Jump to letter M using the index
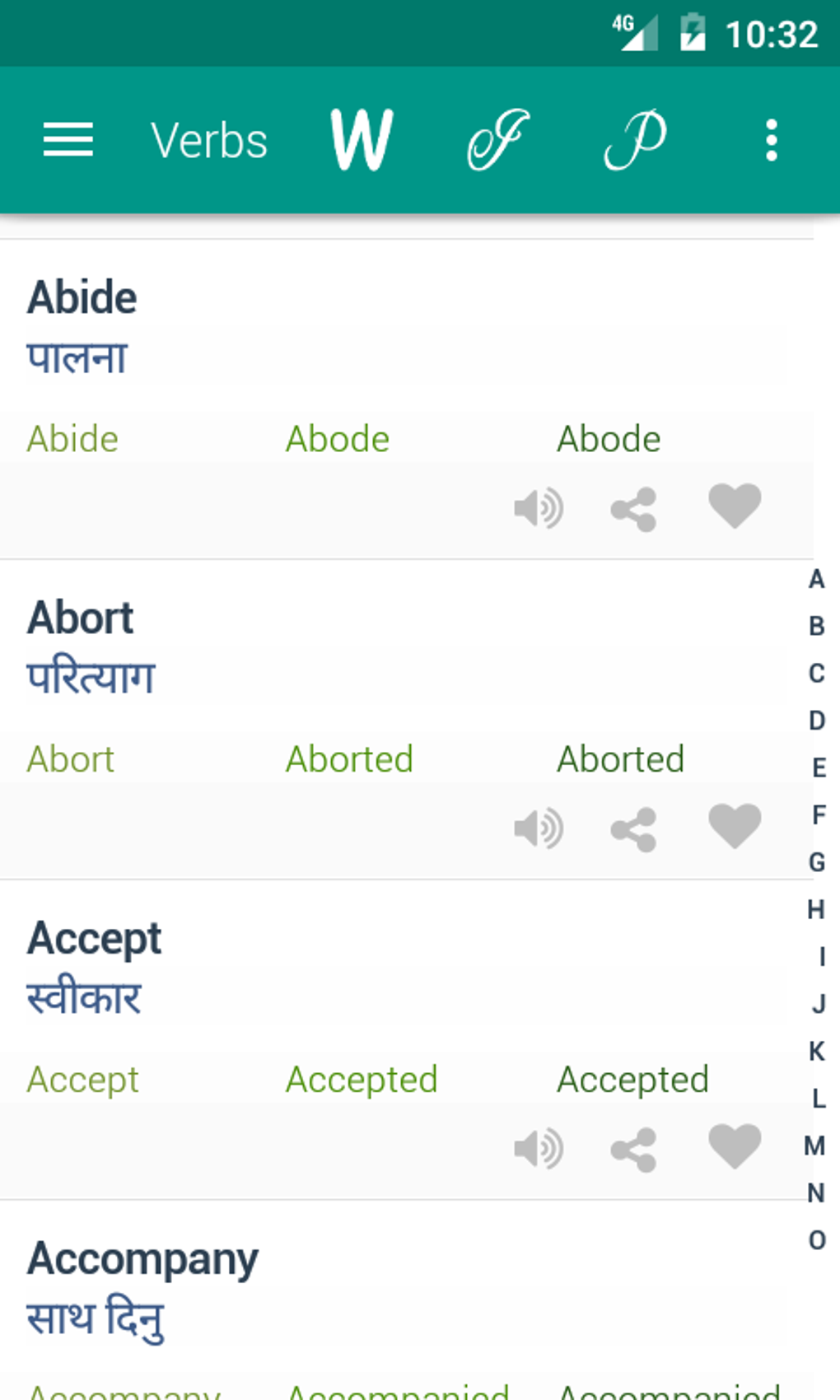Screen dimensions: 840x1400 pos(816,1143)
